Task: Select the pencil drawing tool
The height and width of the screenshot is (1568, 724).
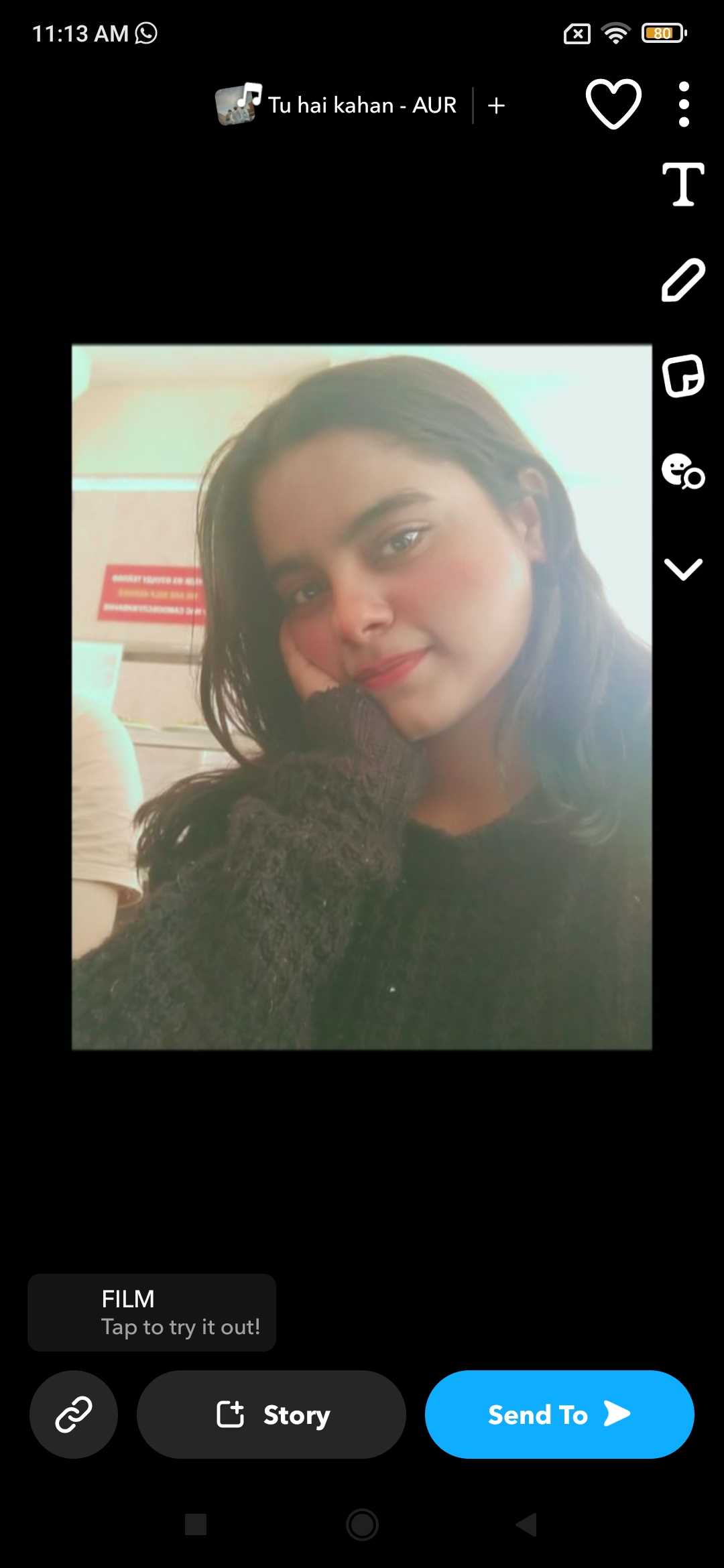Action: tap(683, 279)
